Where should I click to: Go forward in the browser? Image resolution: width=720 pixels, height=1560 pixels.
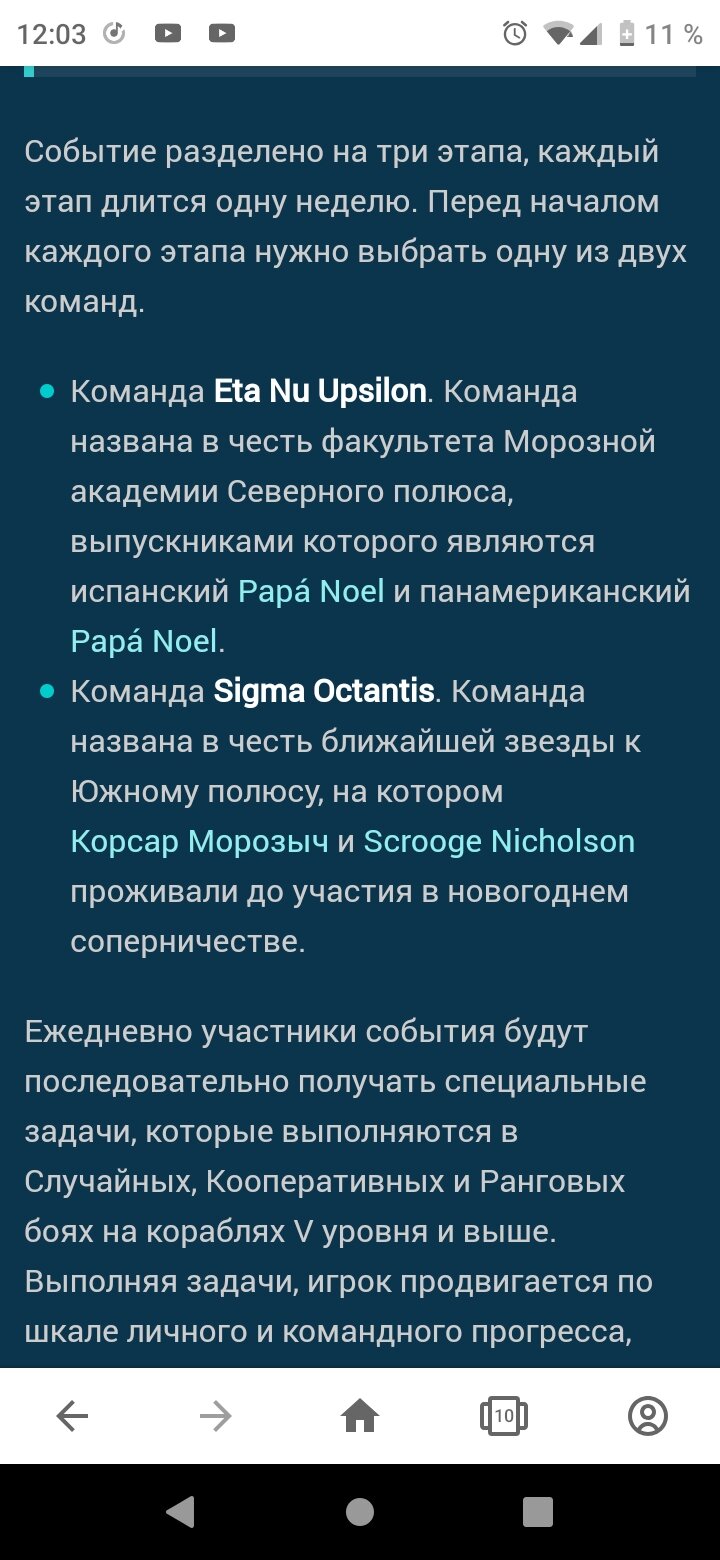[x=216, y=1415]
